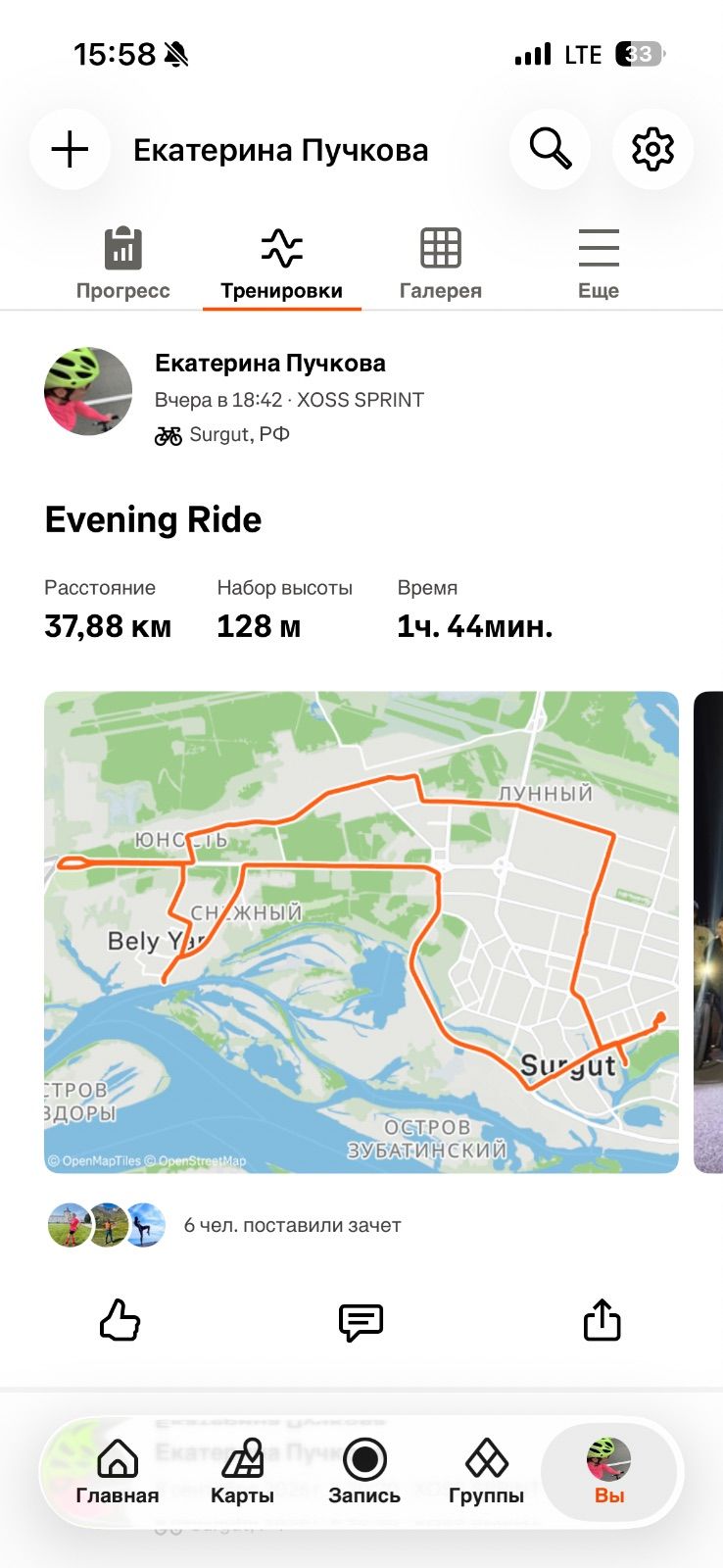723x1568 pixels.
Task: Open the search magnifier icon
Action: click(x=550, y=150)
